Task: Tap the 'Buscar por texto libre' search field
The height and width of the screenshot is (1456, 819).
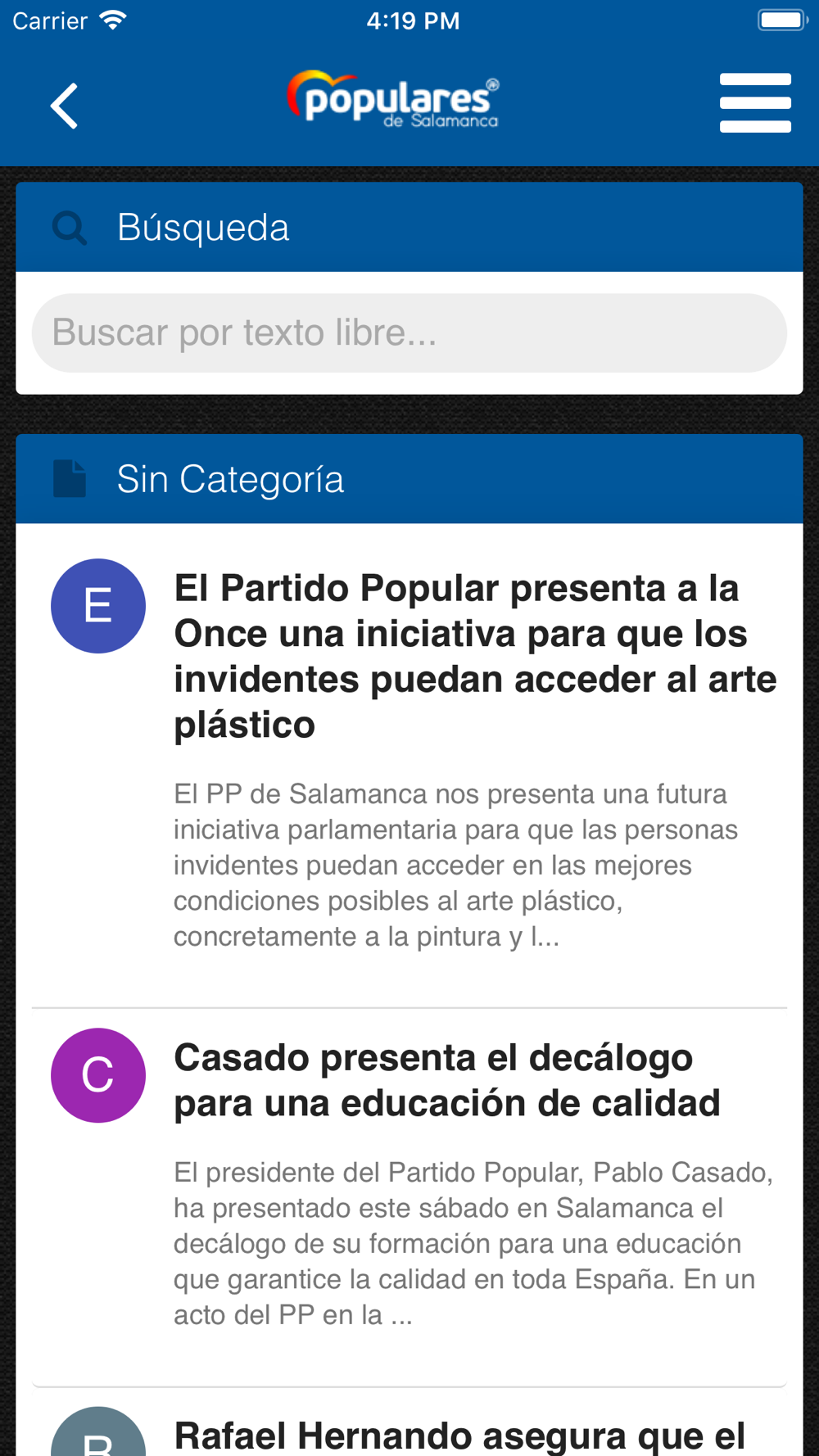Action: (409, 333)
